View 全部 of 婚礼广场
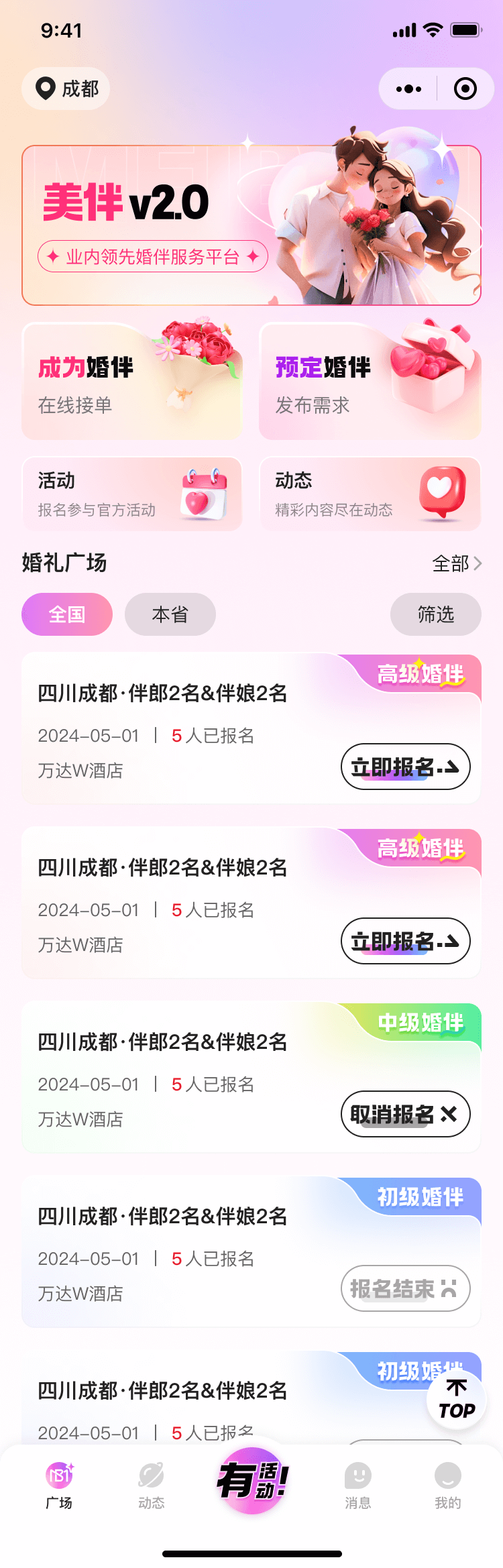Screen dimensions: 503x1568 point(456,563)
